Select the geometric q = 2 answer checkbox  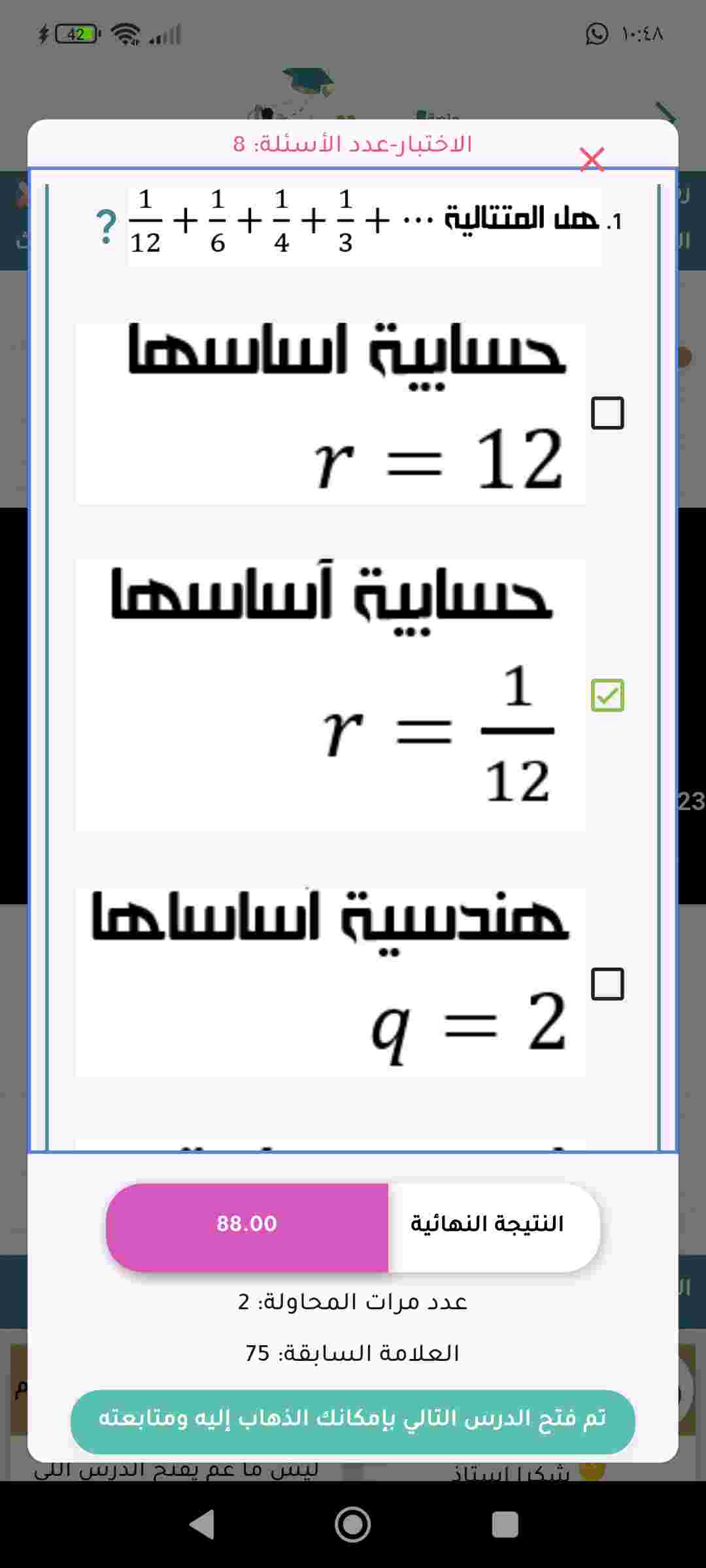pos(607,984)
